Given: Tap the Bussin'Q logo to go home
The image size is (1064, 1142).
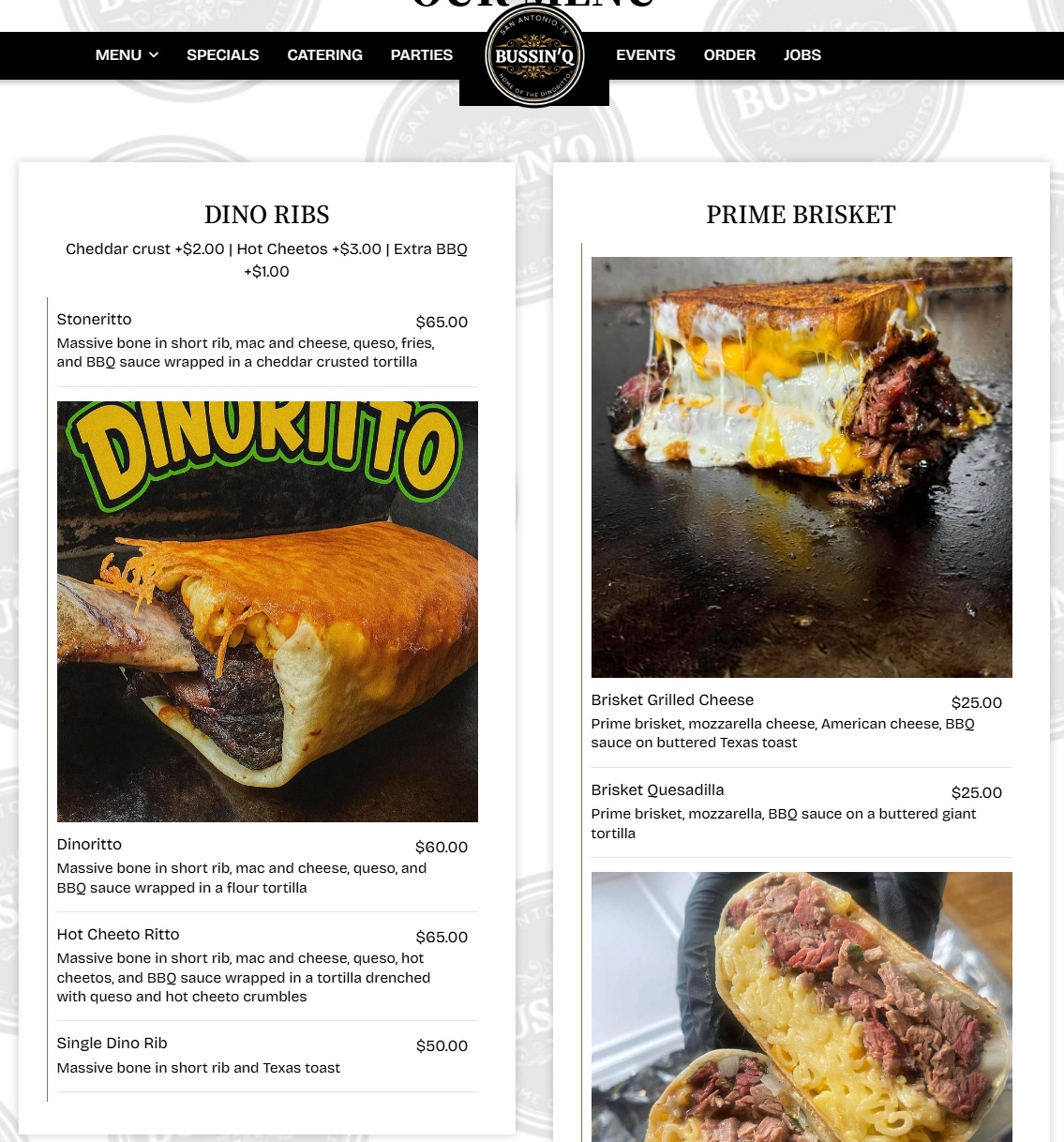Looking at the screenshot, I should [x=534, y=57].
